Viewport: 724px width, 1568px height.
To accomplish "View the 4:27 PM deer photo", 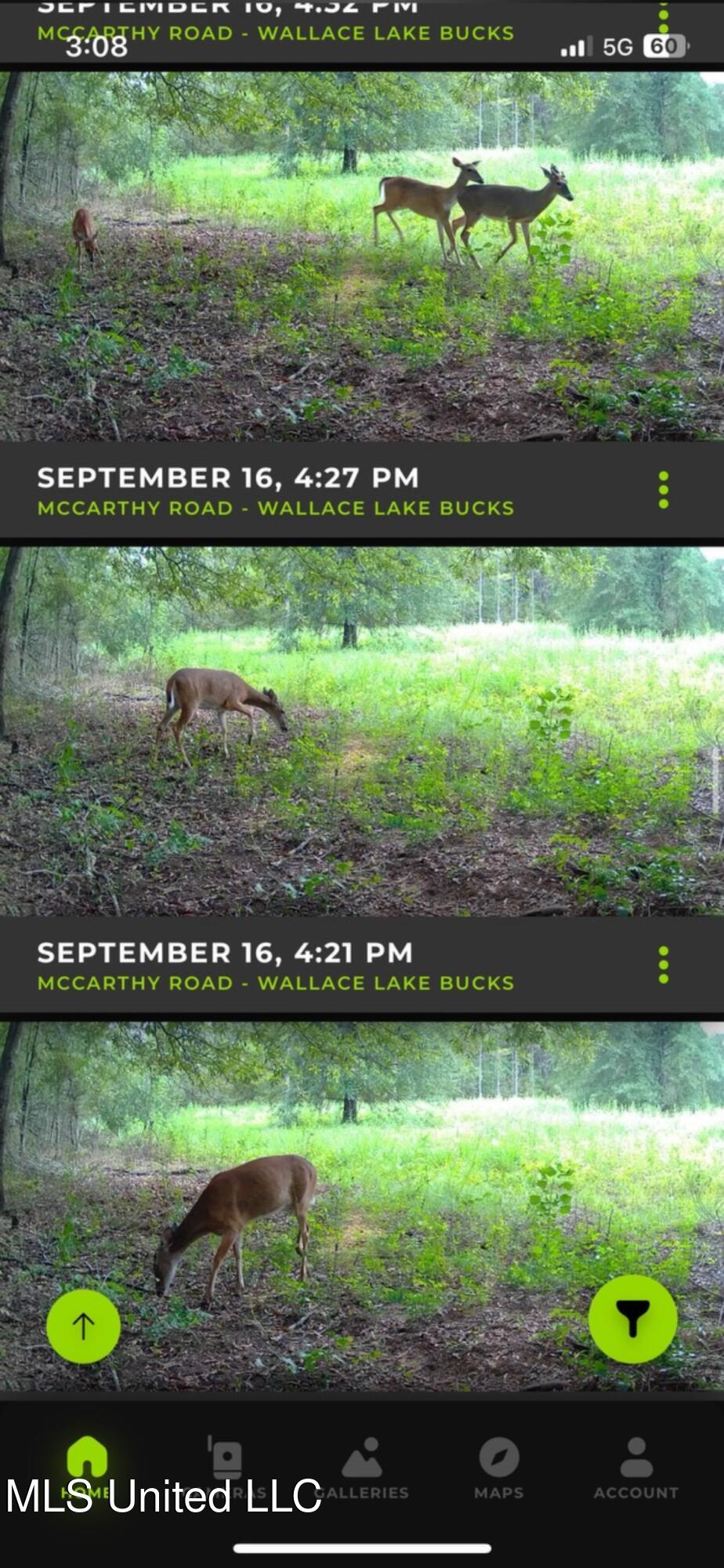I will pyautogui.click(x=362, y=731).
